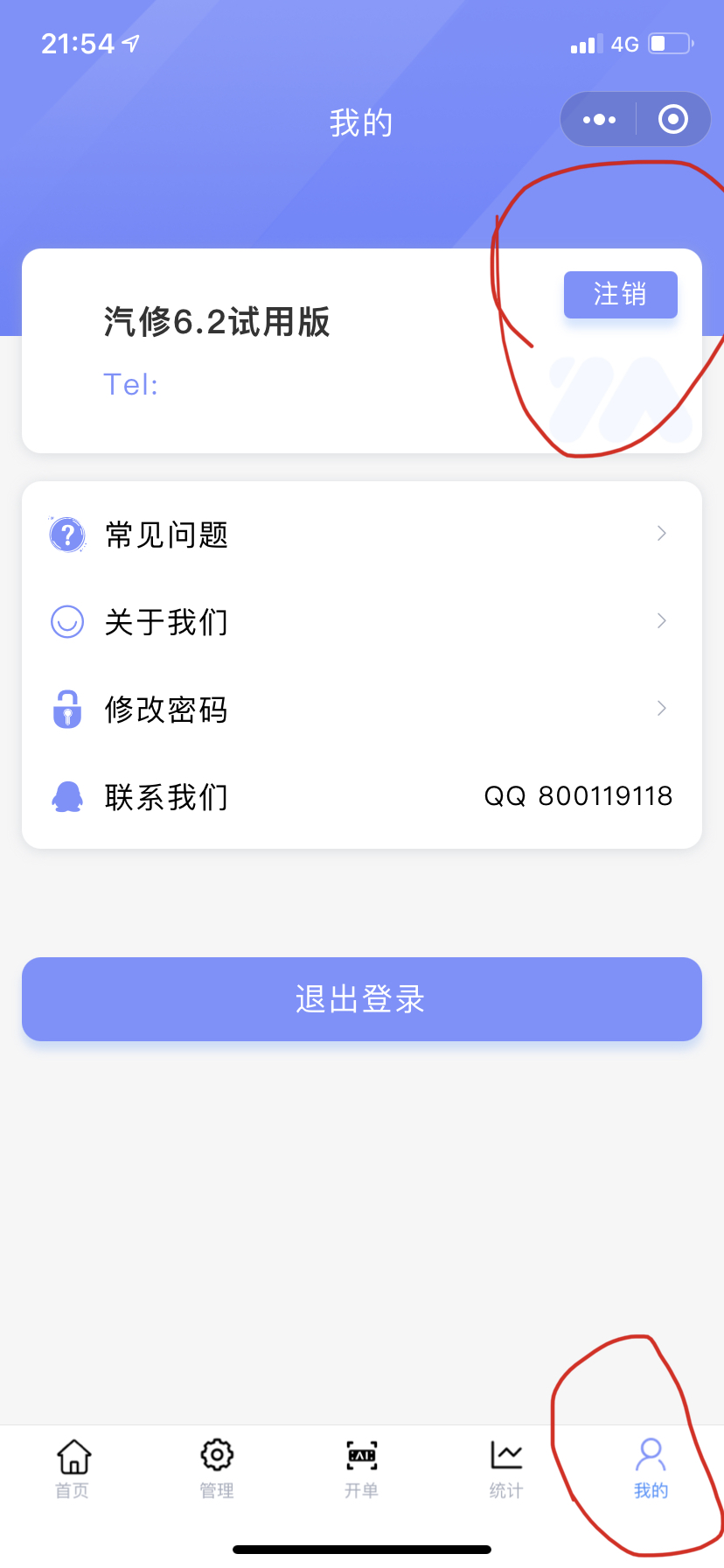Open the 开单 tab

(x=361, y=1469)
